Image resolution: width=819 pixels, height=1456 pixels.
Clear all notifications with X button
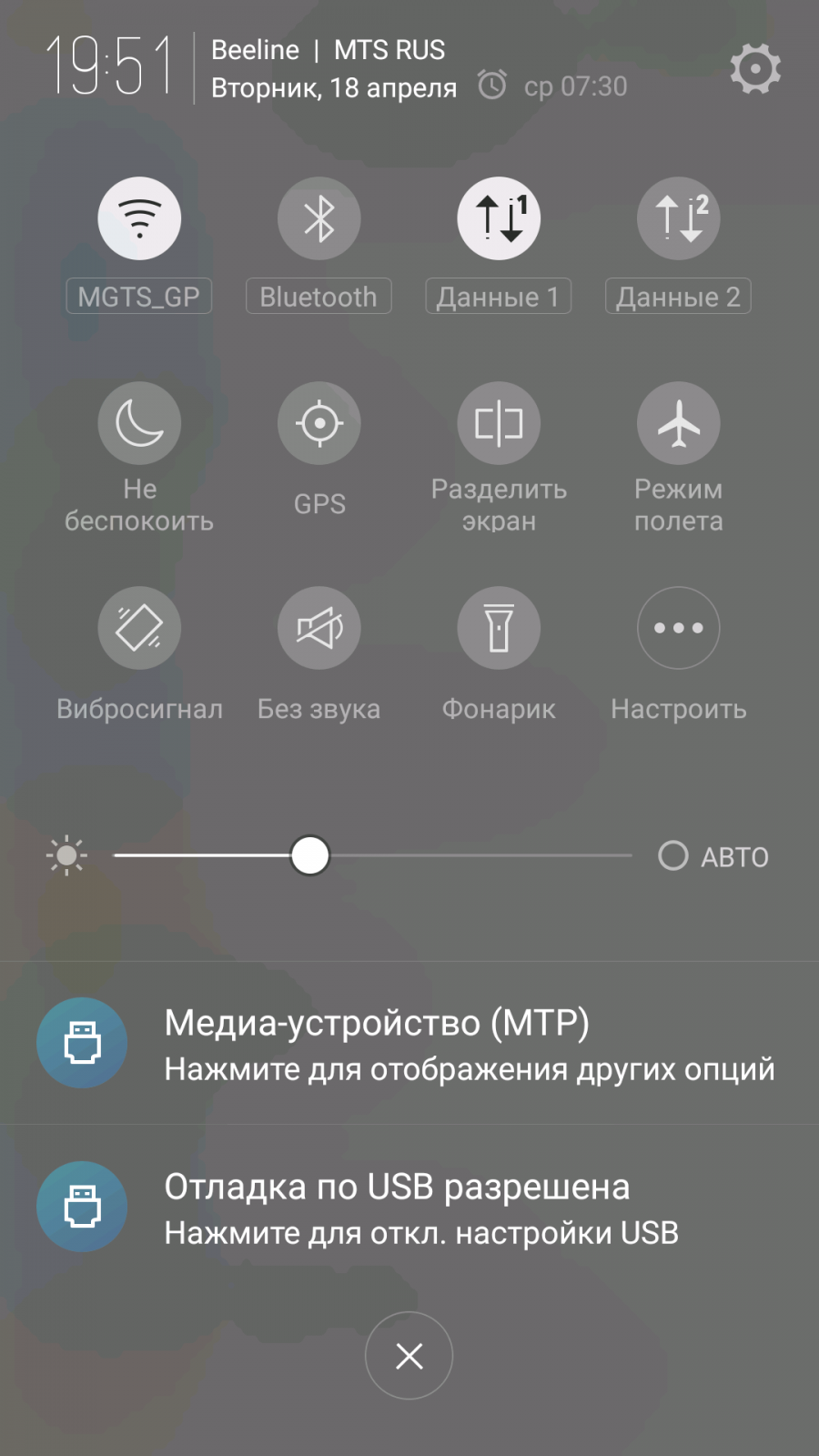[x=409, y=1356]
